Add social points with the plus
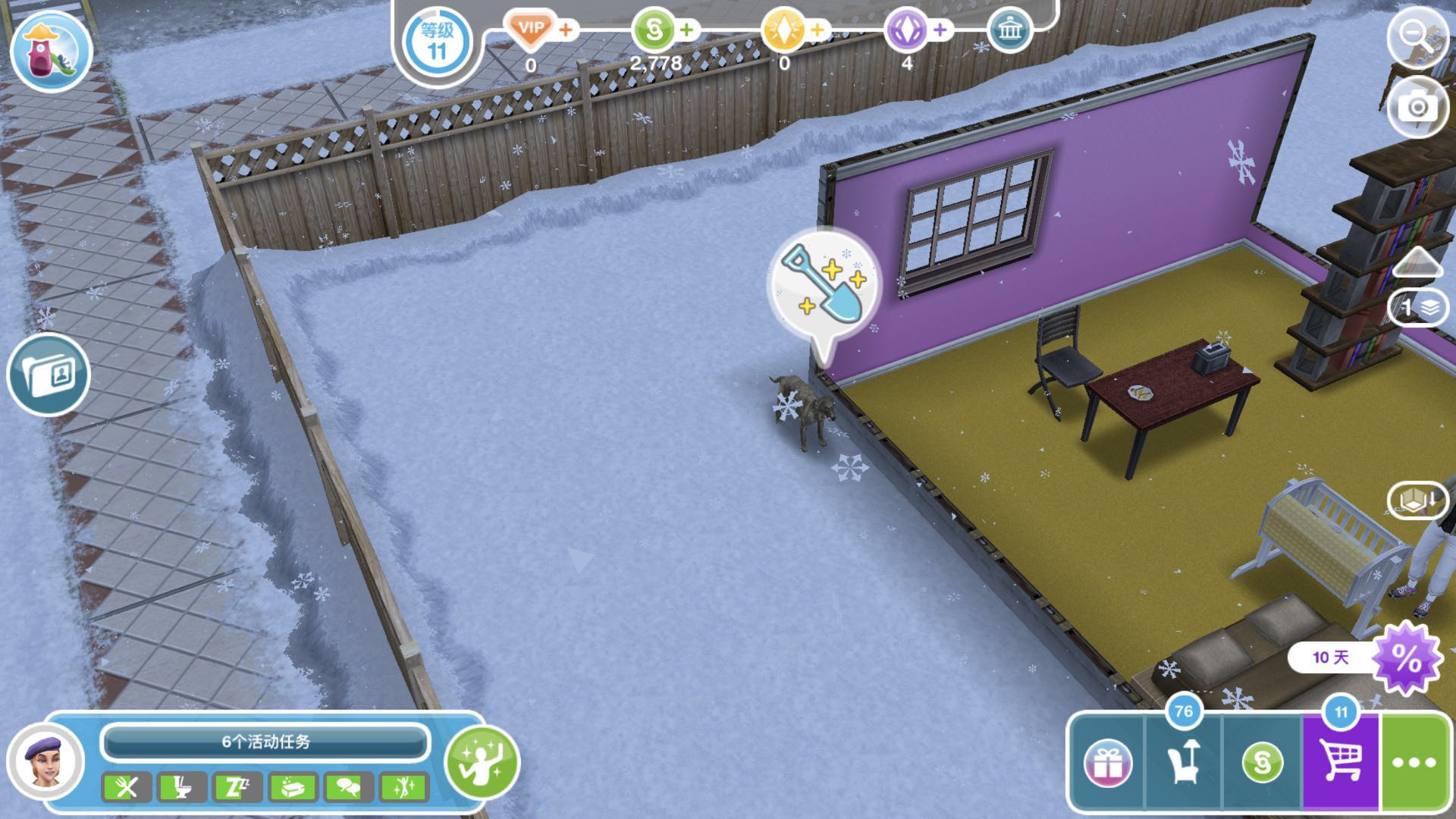 940,30
